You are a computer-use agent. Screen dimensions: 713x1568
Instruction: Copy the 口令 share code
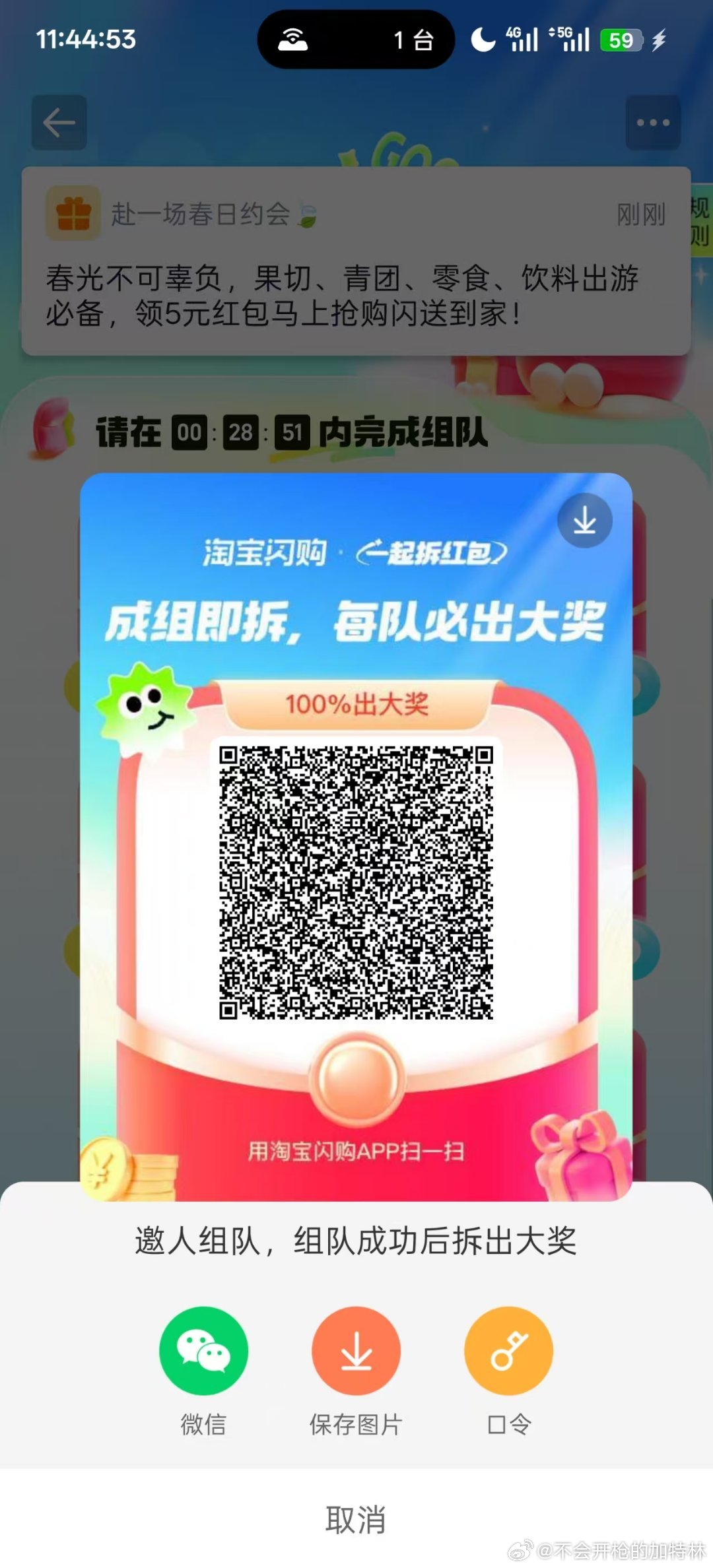[x=508, y=1351]
